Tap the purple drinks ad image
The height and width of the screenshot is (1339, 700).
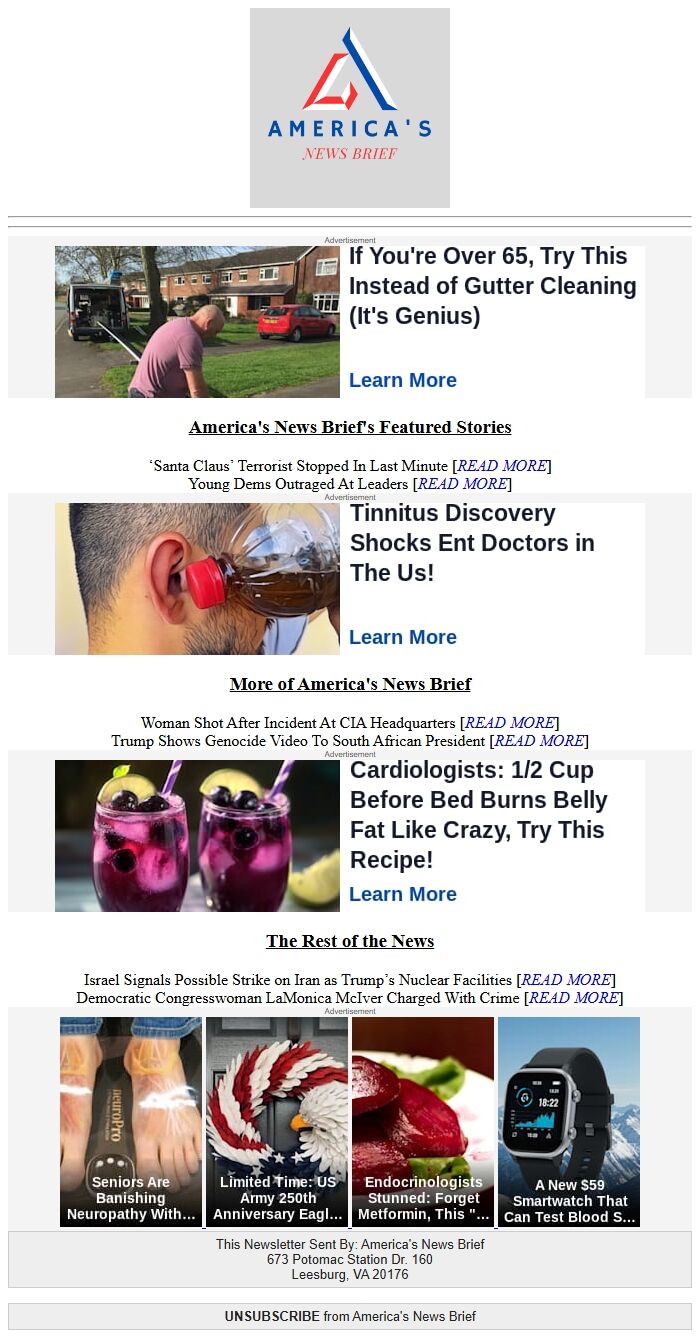point(197,836)
